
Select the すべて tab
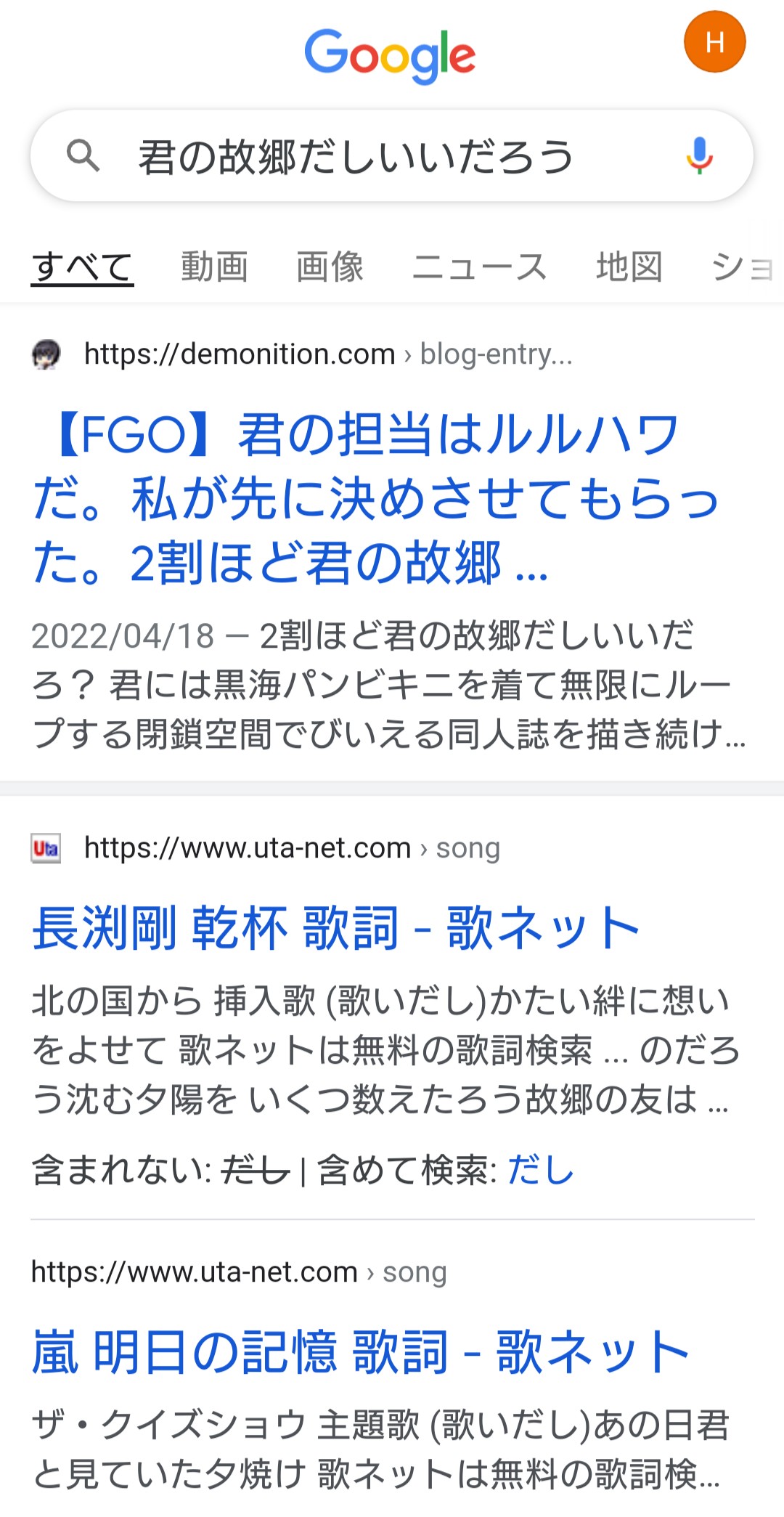pos(82,267)
